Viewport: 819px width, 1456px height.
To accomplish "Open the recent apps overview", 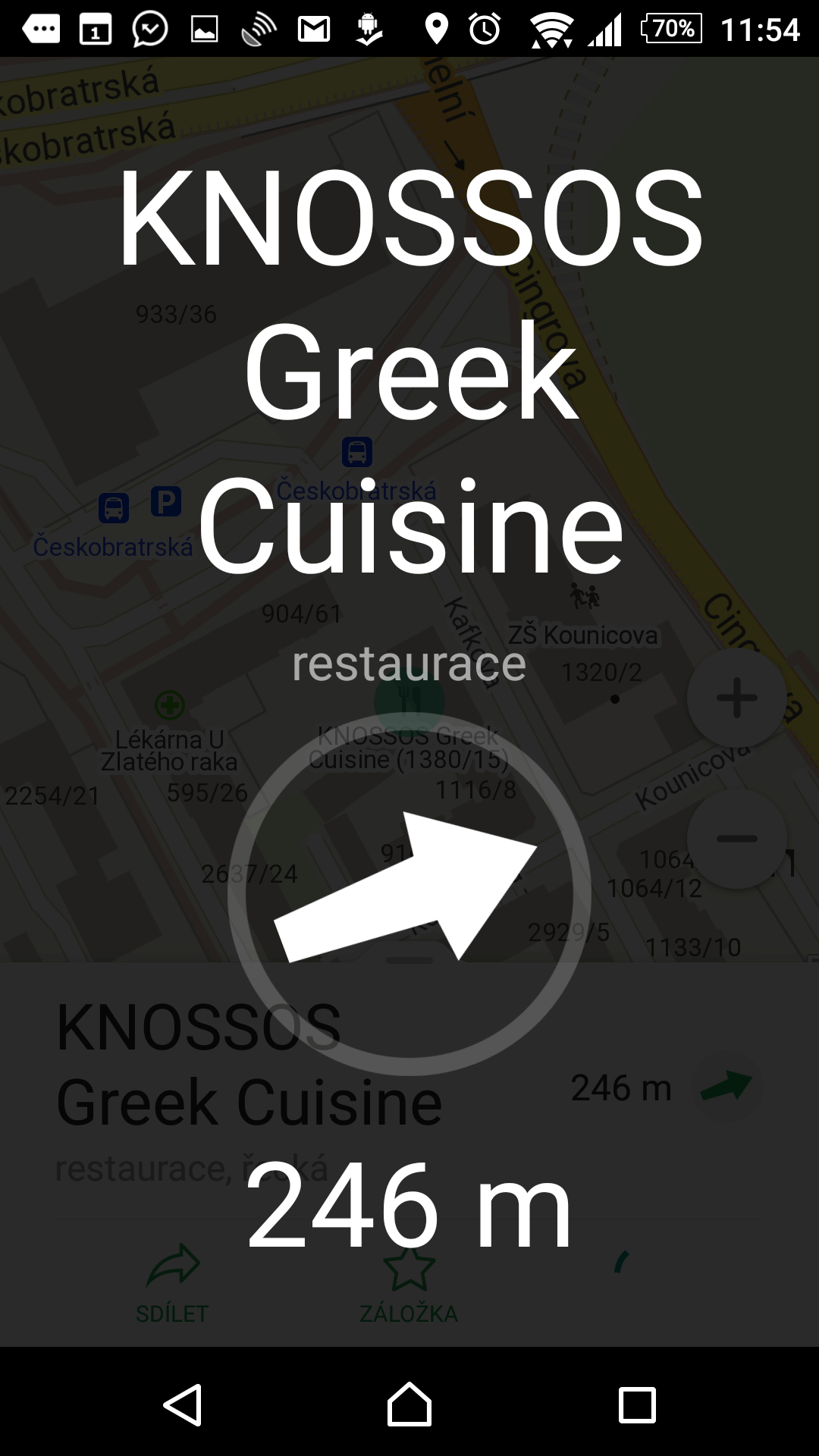I will (x=637, y=1404).
